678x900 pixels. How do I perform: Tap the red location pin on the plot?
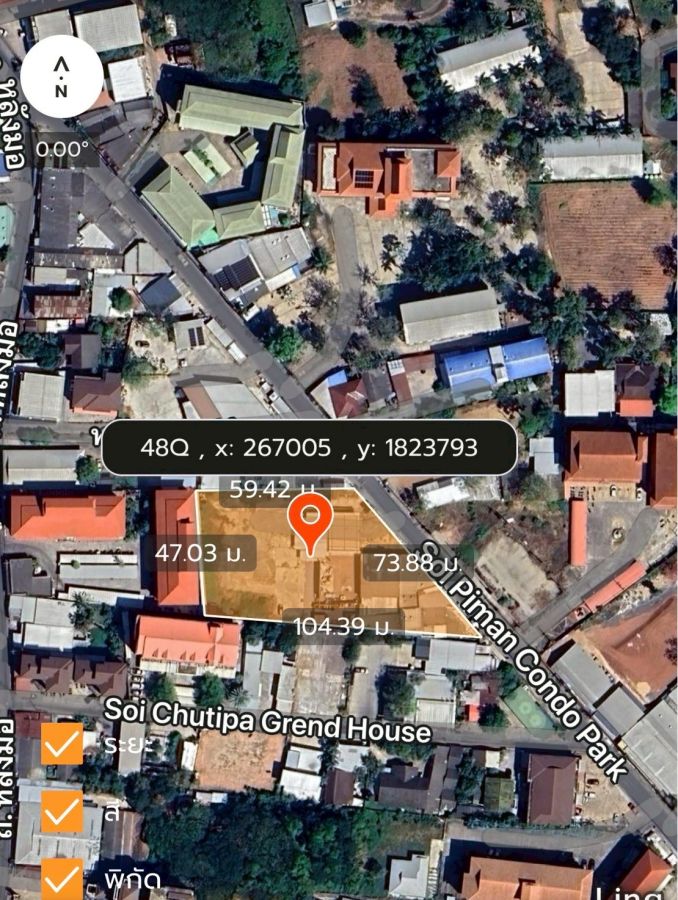click(311, 521)
